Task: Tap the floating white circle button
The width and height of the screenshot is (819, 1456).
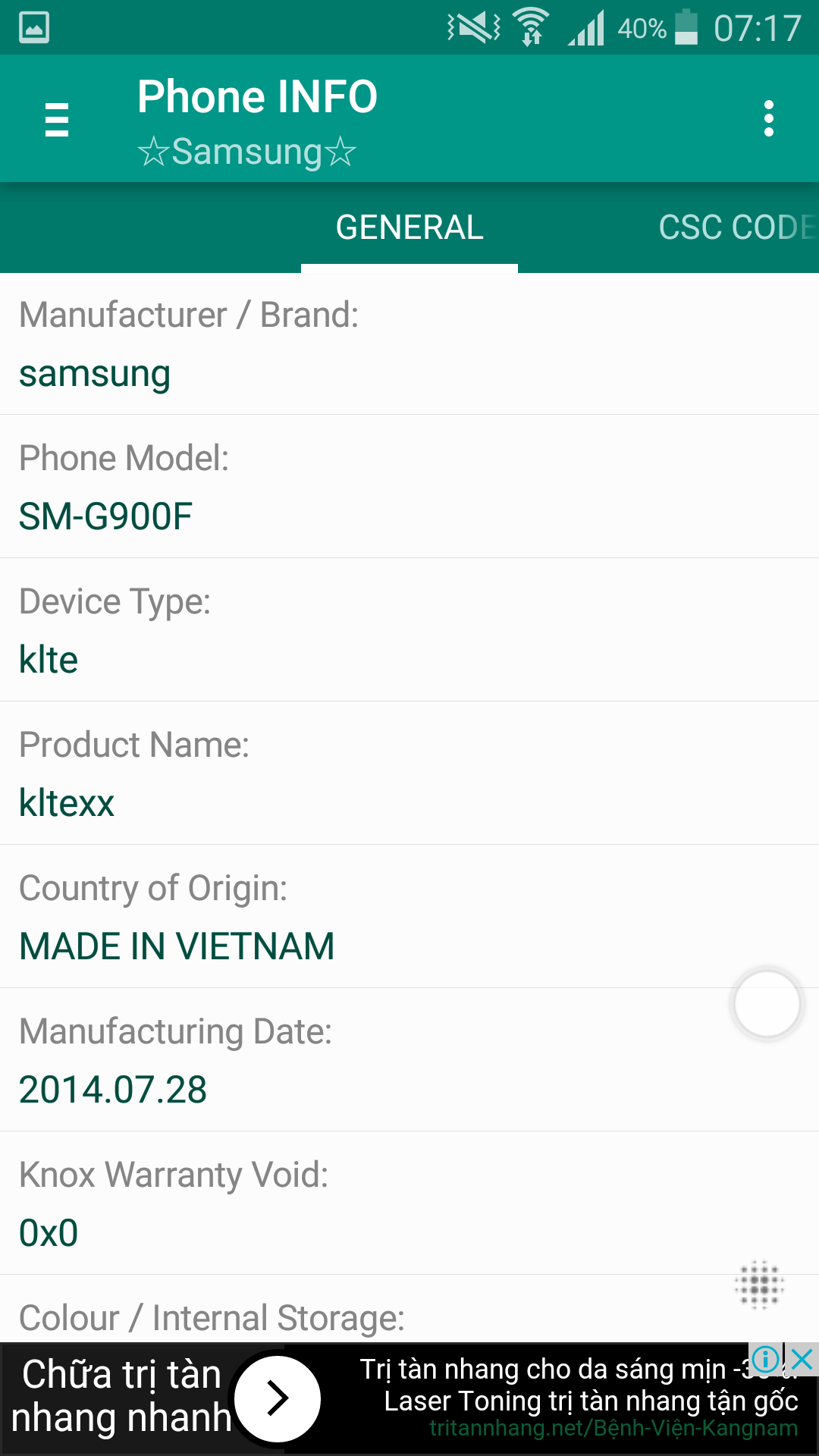Action: click(x=767, y=1004)
